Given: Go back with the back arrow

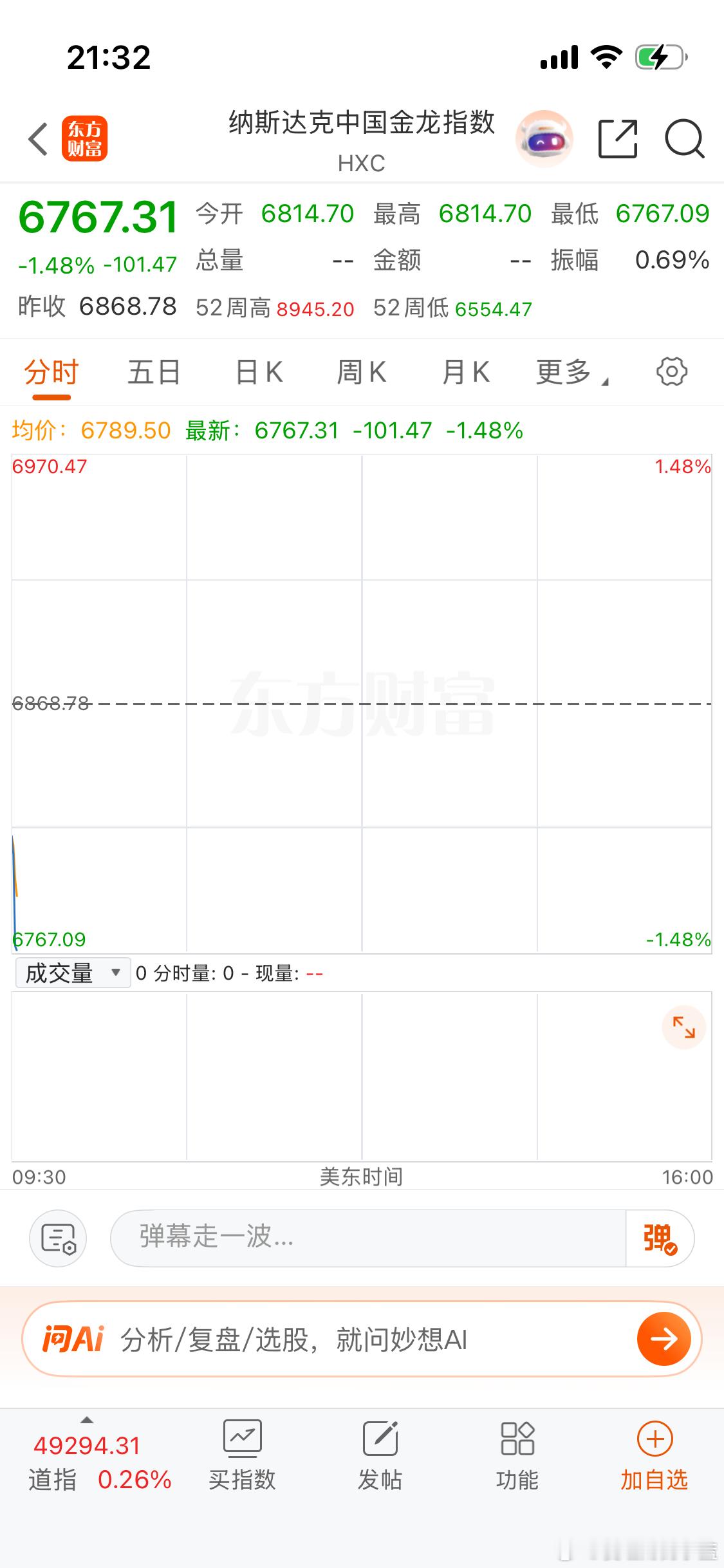Looking at the screenshot, I should tap(37, 138).
